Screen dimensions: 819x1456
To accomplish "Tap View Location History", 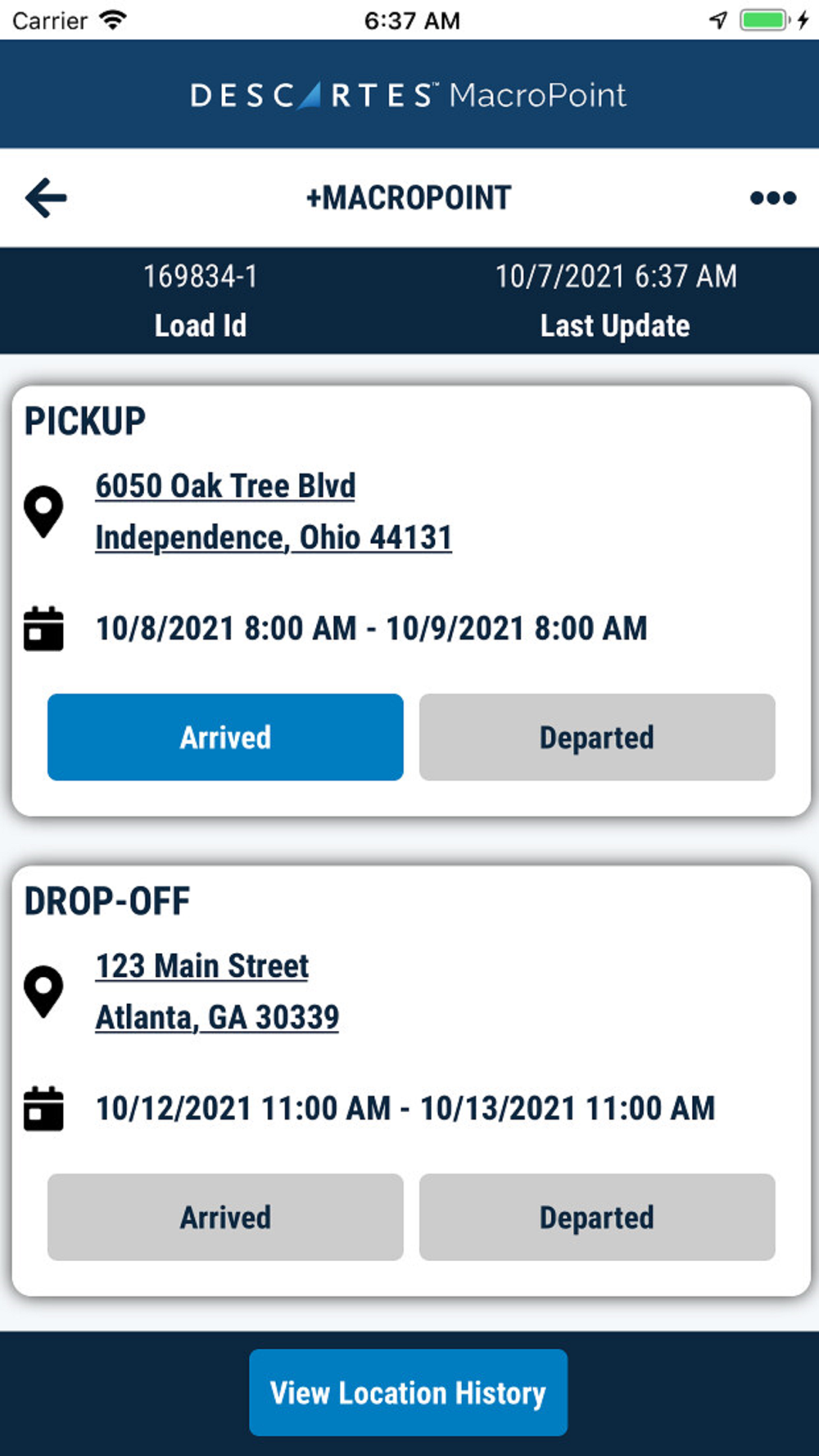I will tap(408, 1392).
